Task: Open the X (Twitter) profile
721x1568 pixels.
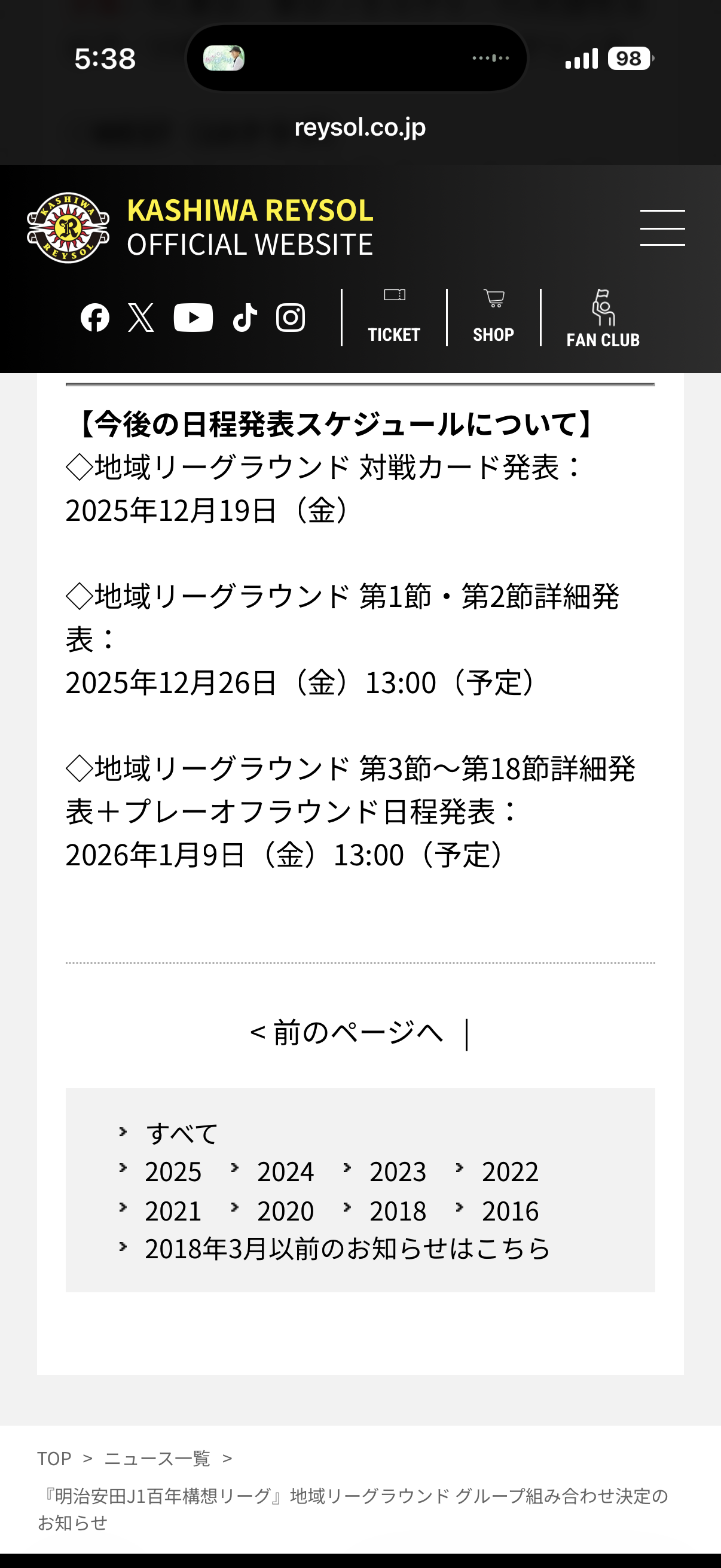Action: click(141, 318)
